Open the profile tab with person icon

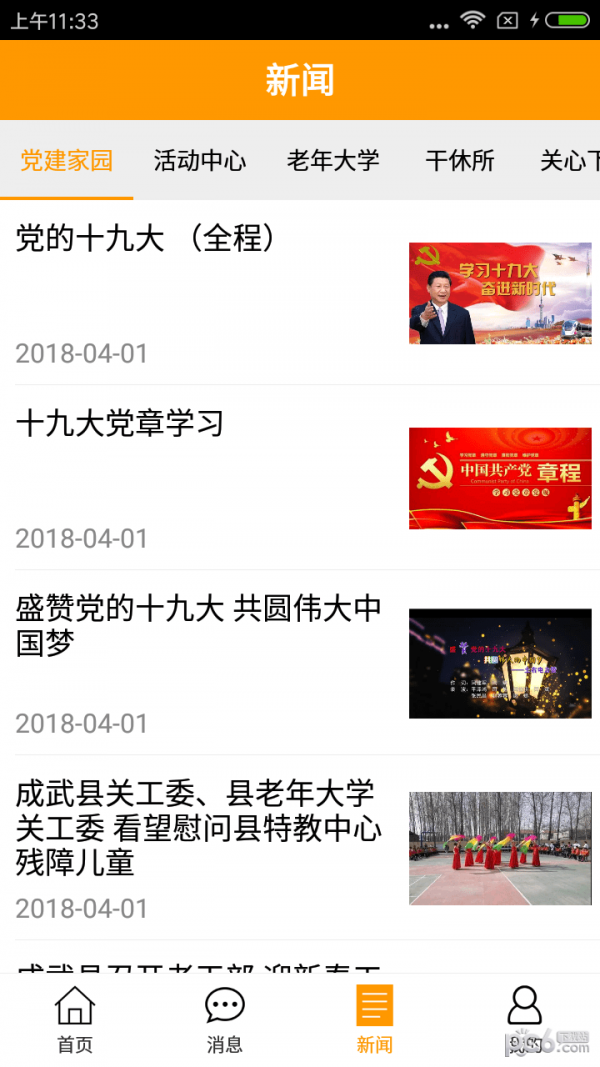[x=524, y=1019]
